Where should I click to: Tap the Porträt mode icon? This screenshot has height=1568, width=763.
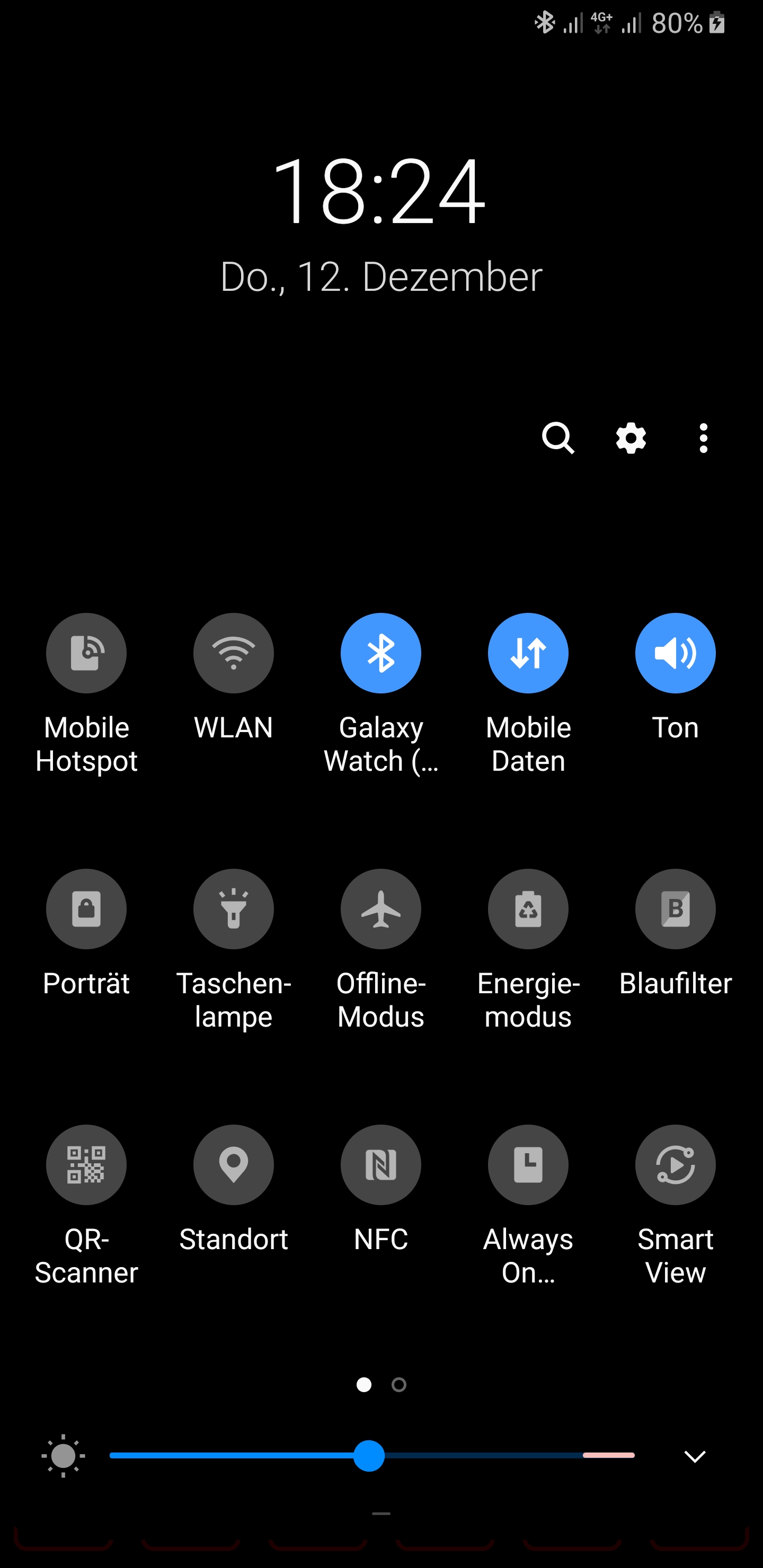[86, 909]
